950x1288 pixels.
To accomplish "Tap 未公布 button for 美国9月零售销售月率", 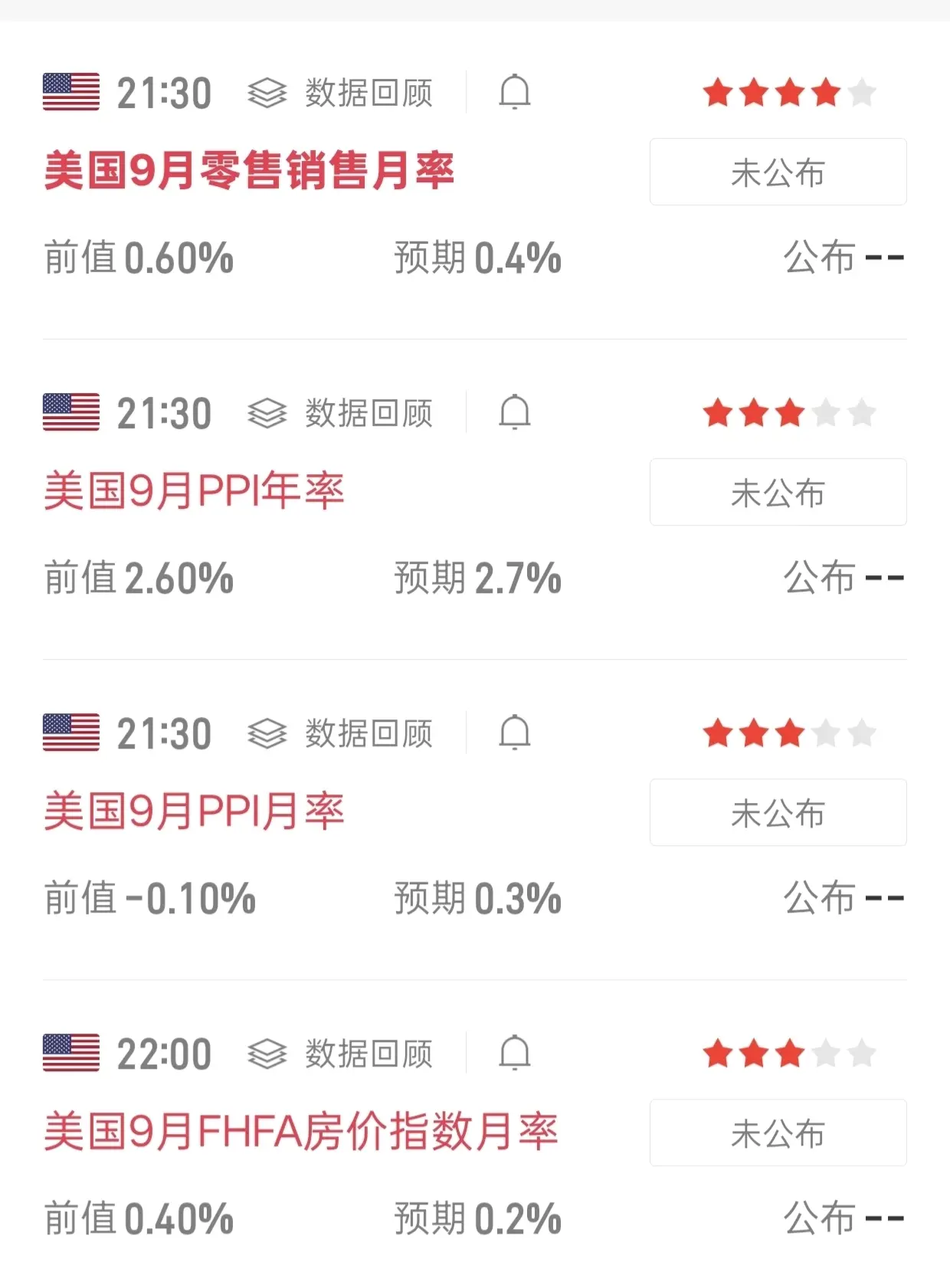I will tap(778, 172).
